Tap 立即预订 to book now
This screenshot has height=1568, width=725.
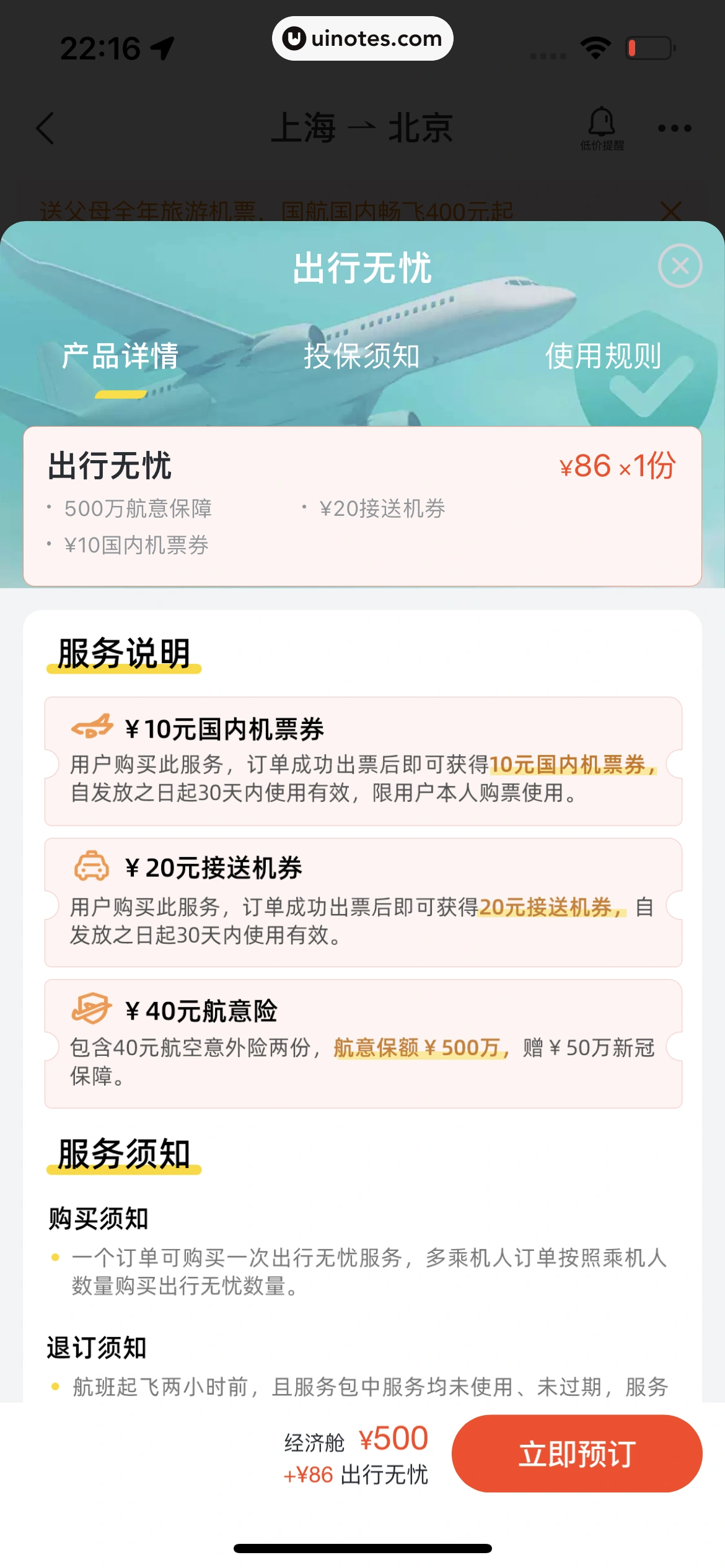(576, 1453)
